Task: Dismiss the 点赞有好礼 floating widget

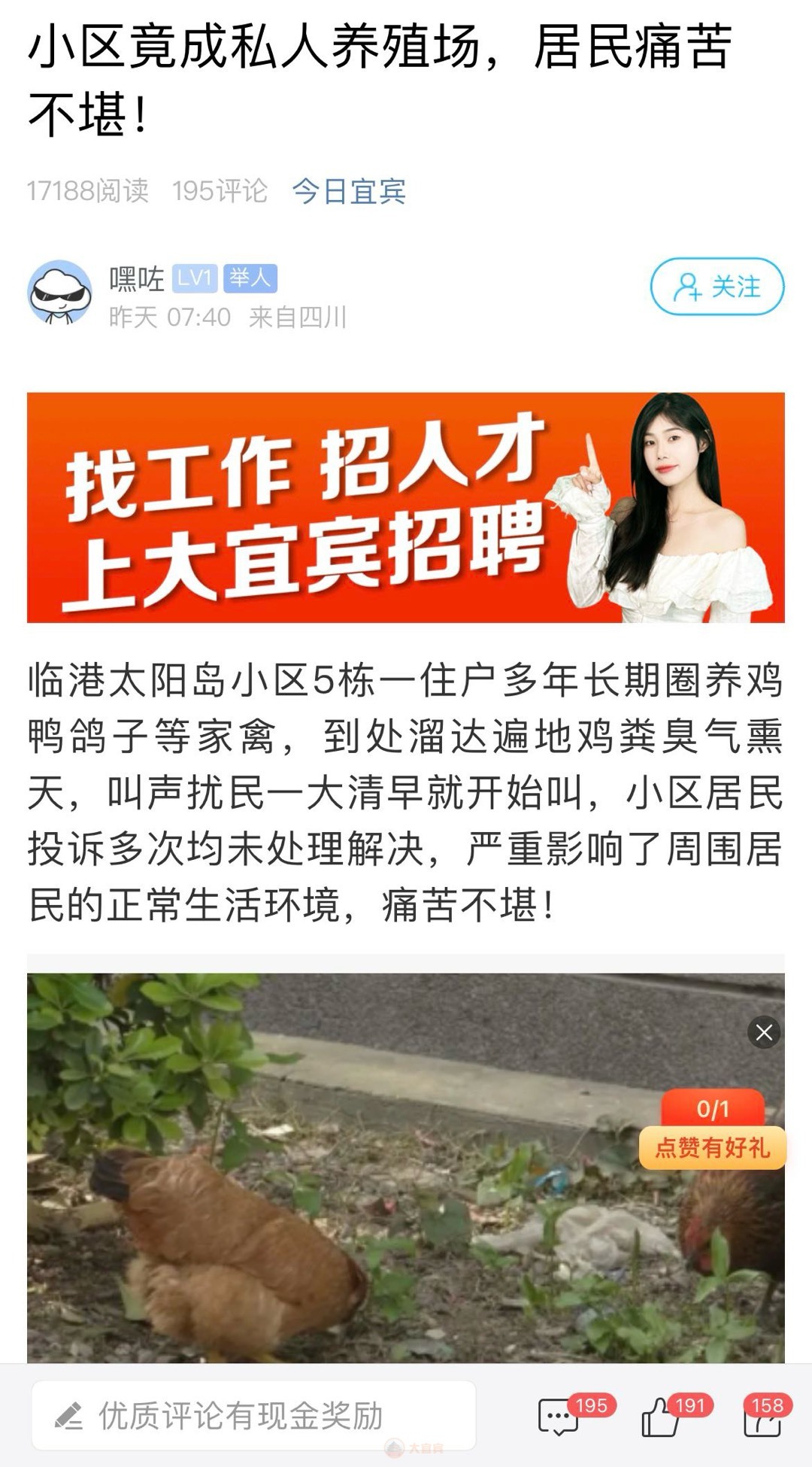Action: pyautogui.click(x=764, y=1033)
